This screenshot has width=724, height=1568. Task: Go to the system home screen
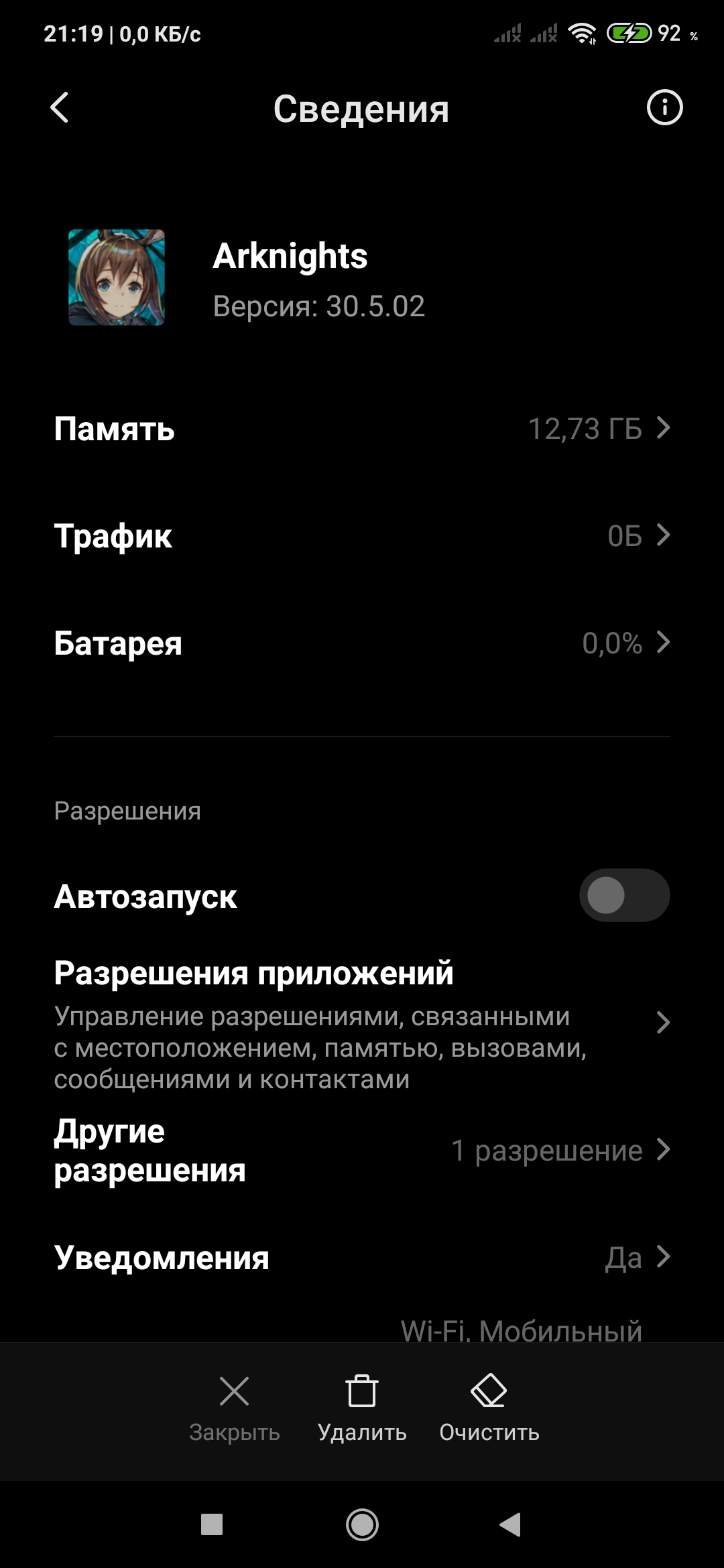362,1525
